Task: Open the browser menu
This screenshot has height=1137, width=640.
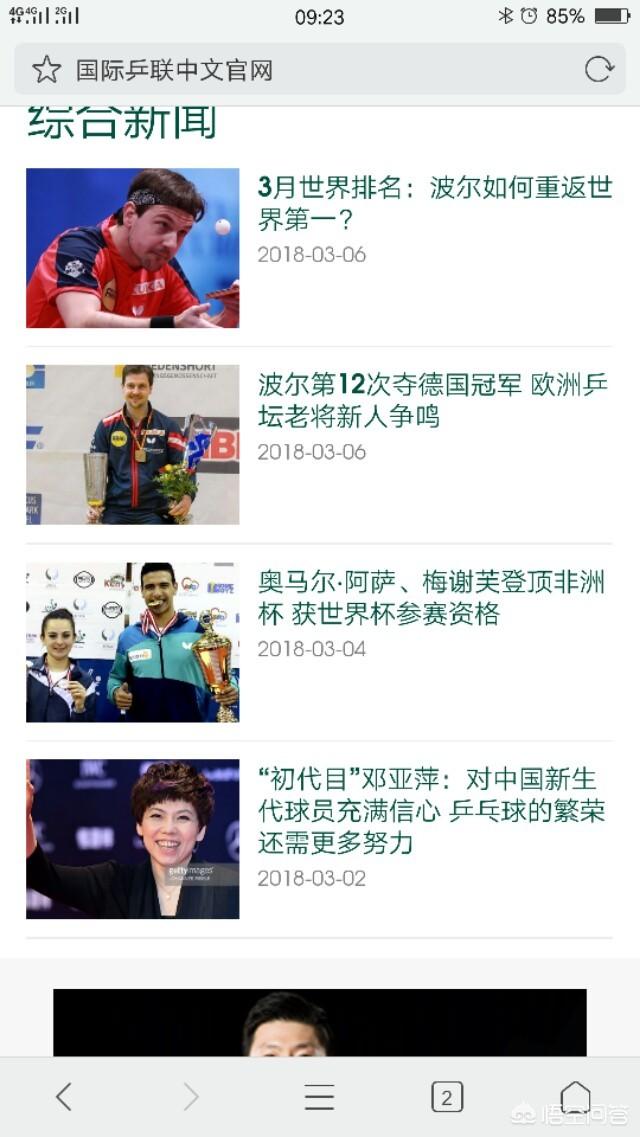Action: [319, 1097]
